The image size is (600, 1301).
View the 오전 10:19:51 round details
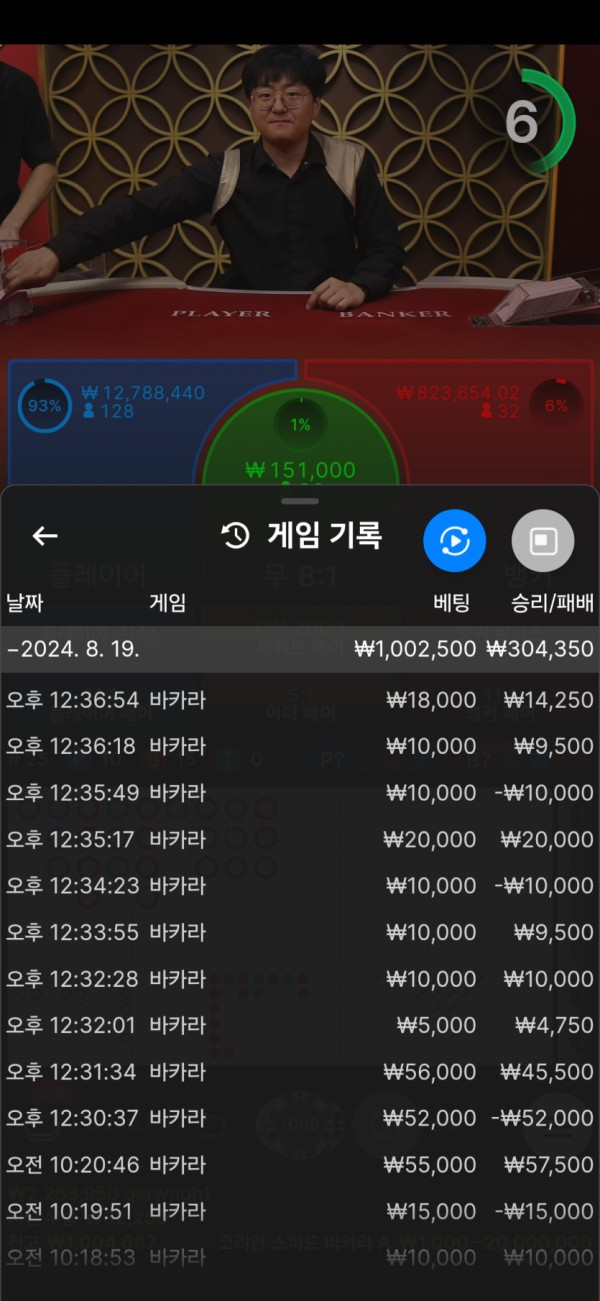click(x=299, y=1211)
